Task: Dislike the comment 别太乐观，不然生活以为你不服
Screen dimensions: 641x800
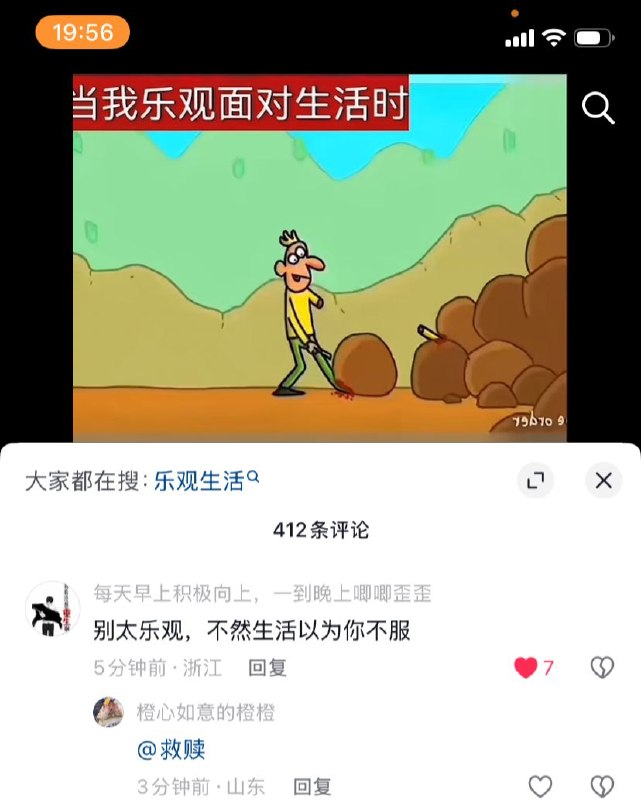Action: pyautogui.click(x=601, y=668)
